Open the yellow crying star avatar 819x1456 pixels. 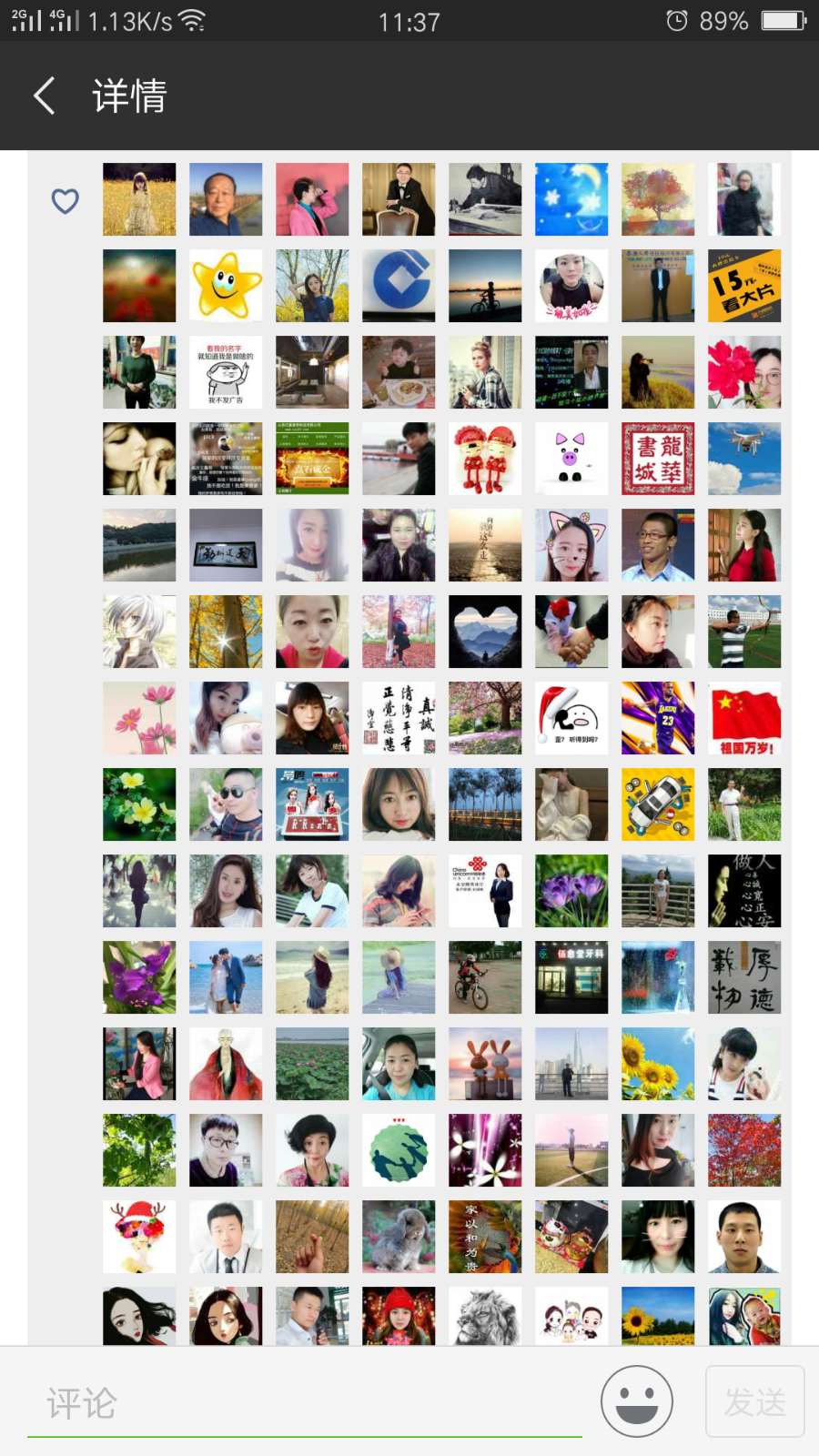click(x=226, y=286)
